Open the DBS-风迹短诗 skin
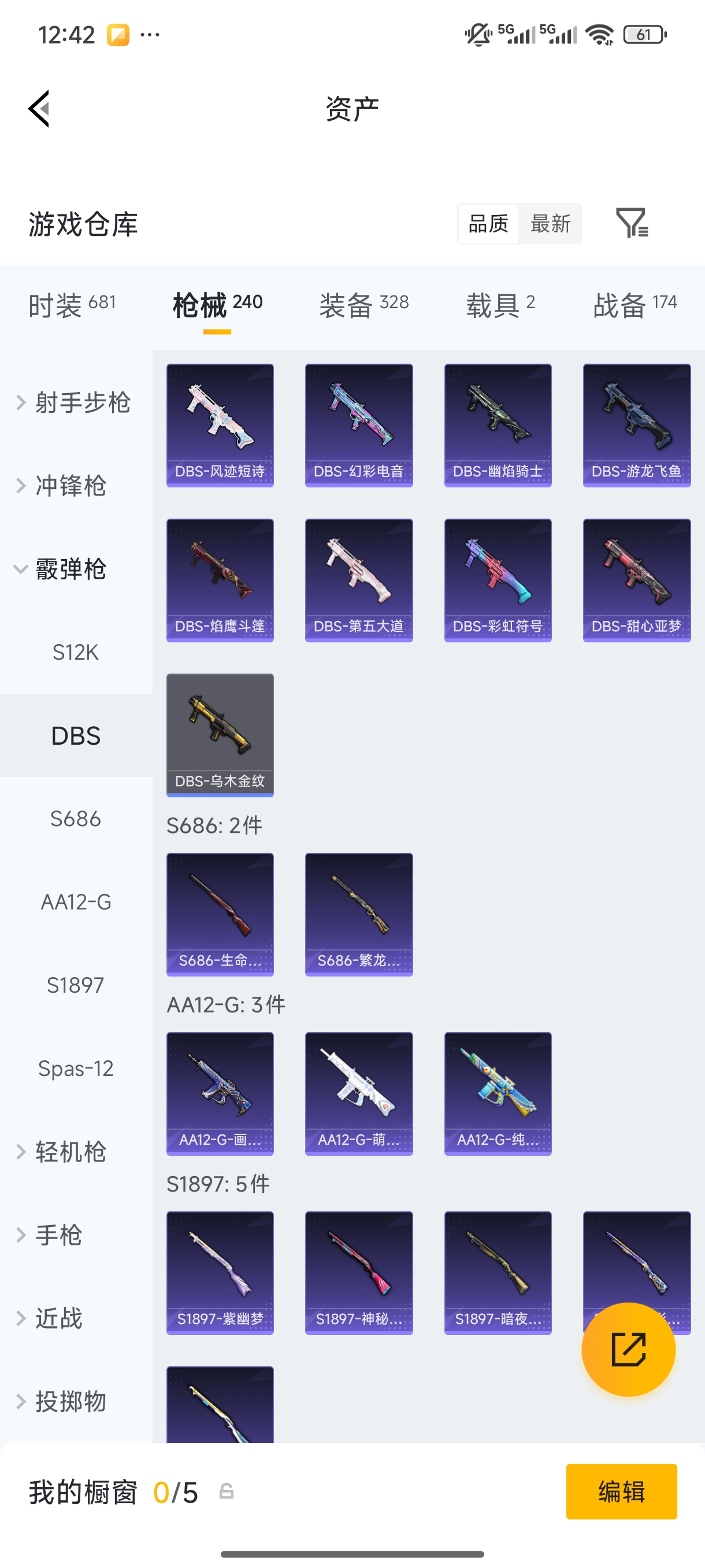The width and height of the screenshot is (705, 1568). click(x=220, y=425)
